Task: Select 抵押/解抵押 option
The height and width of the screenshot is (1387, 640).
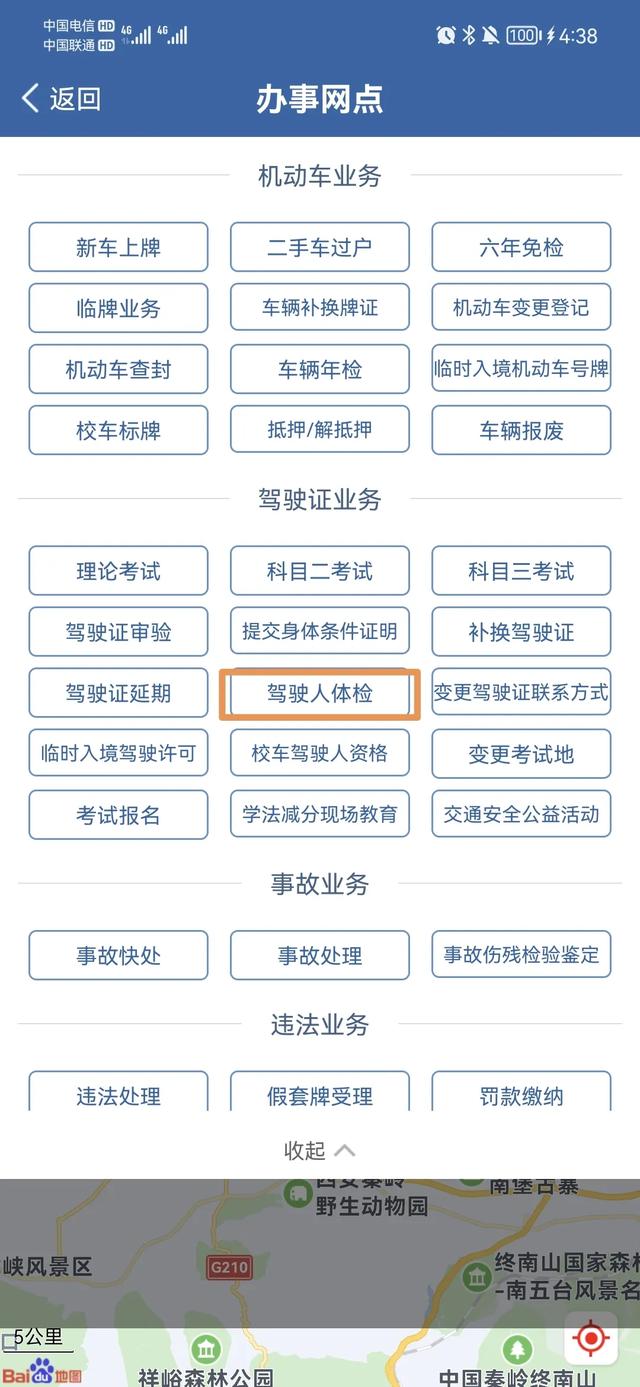Action: tap(320, 430)
